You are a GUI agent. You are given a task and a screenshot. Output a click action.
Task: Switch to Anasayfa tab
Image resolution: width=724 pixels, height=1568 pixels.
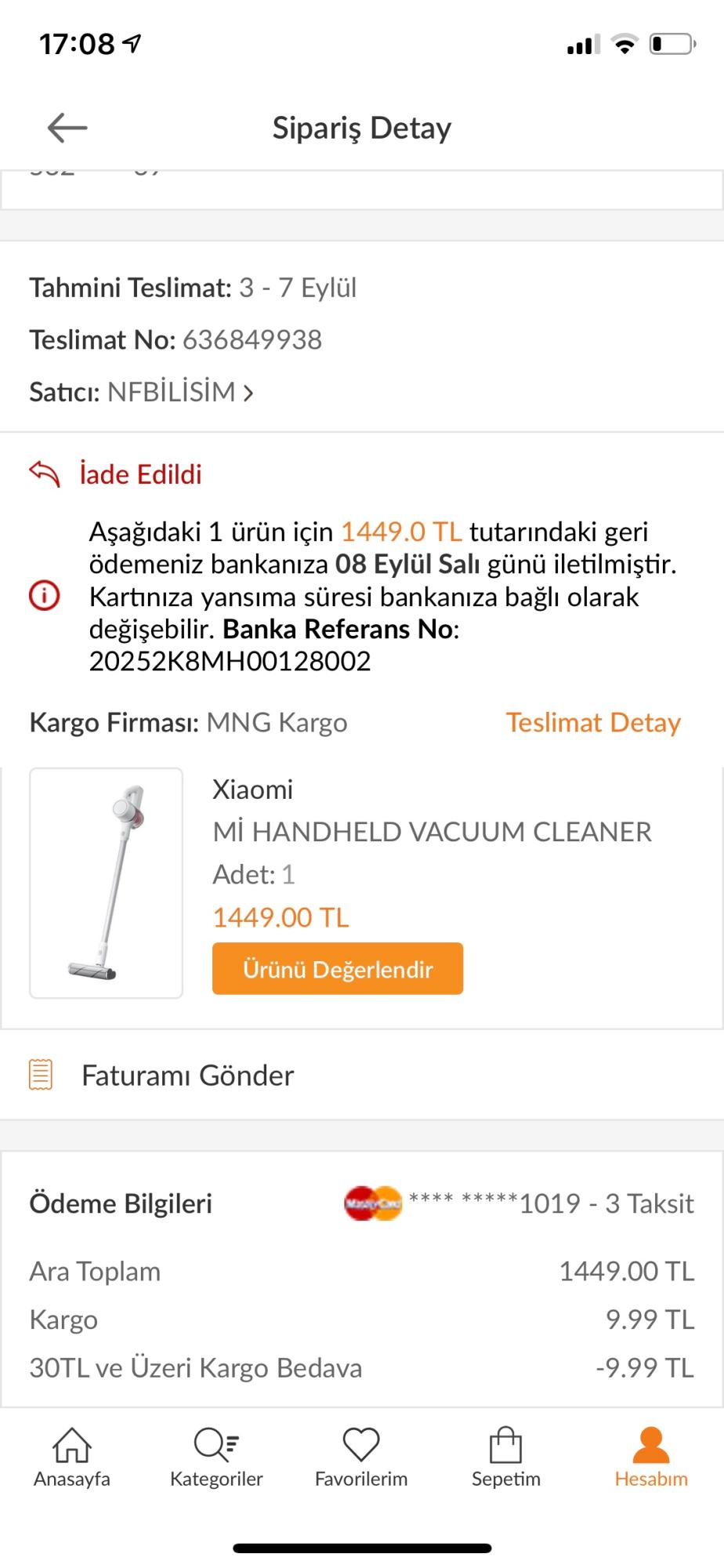tap(72, 1458)
